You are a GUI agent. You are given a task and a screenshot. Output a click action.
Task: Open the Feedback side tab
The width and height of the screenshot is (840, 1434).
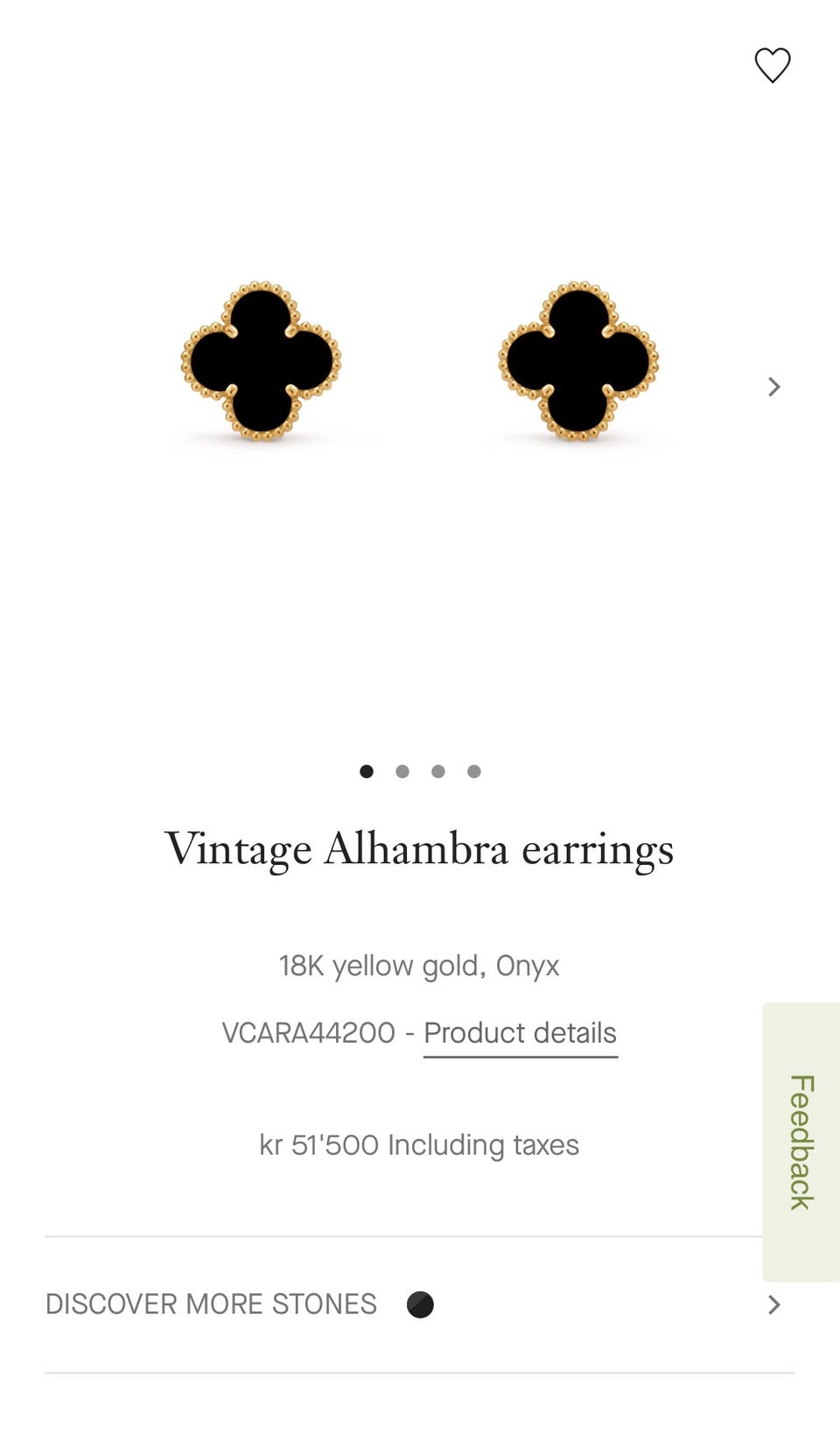pyautogui.click(x=801, y=1142)
